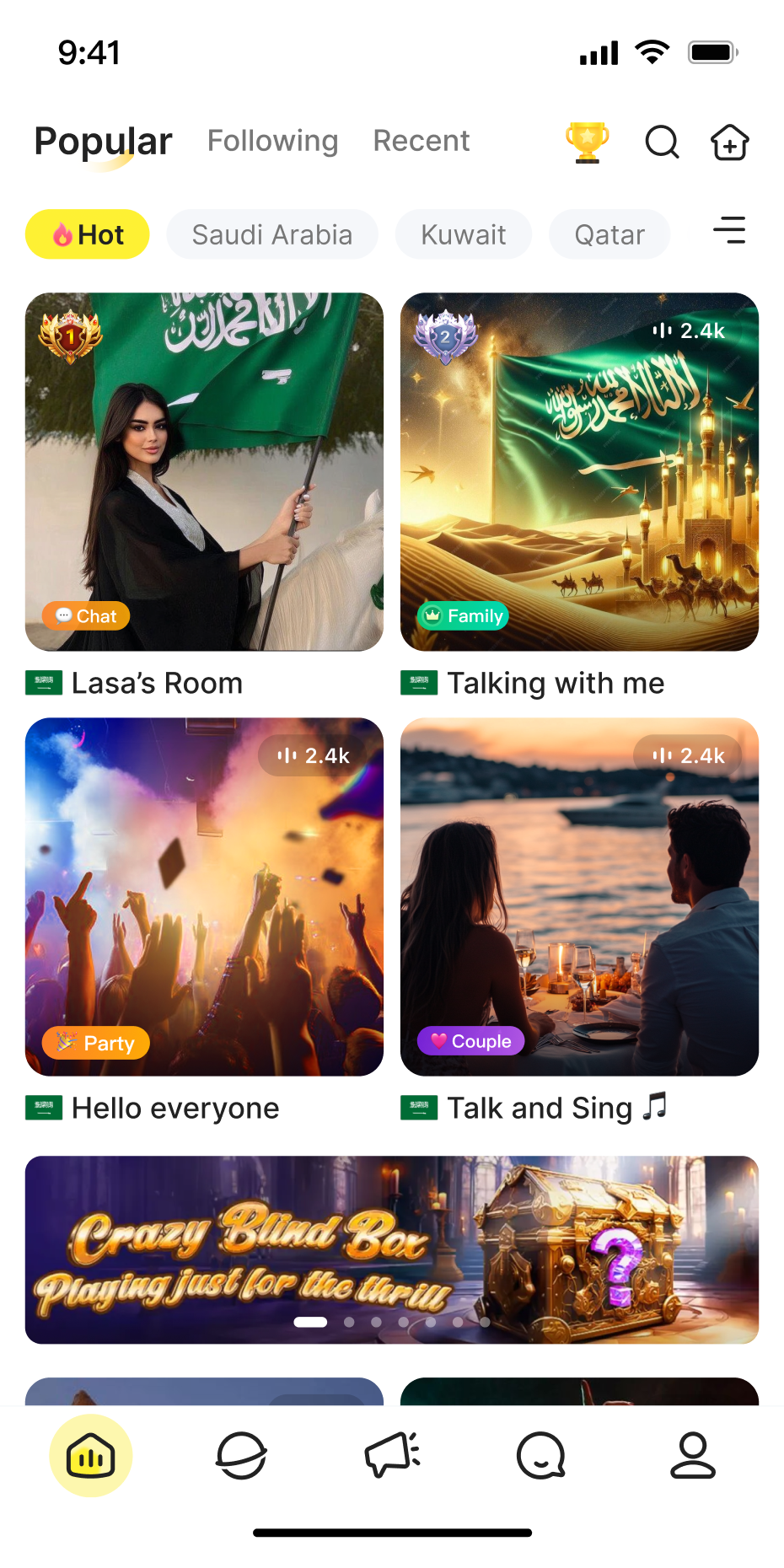Filter rooms by Kuwait
Image resolution: width=784 pixels, height=1568 pixels.
tap(463, 234)
